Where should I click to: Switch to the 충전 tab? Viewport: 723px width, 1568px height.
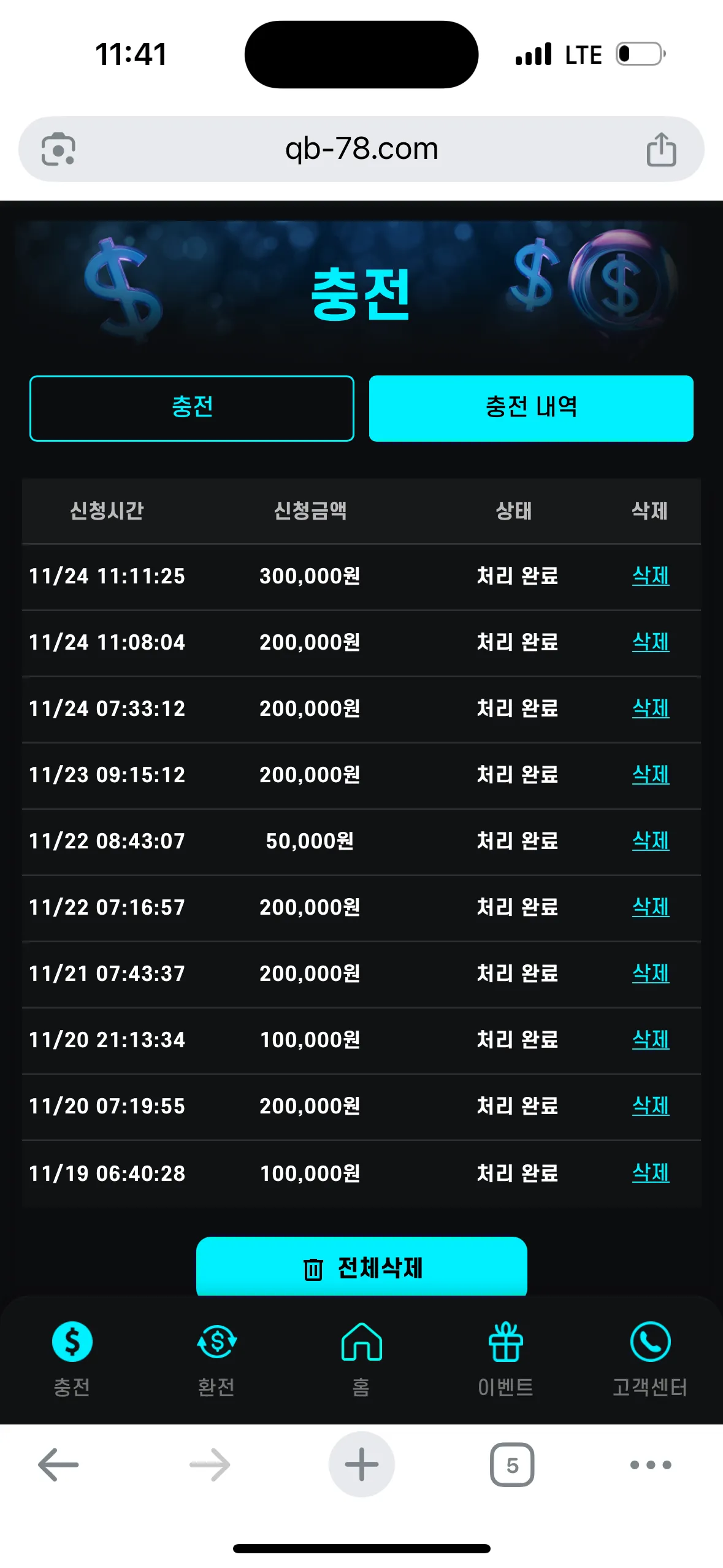192,408
